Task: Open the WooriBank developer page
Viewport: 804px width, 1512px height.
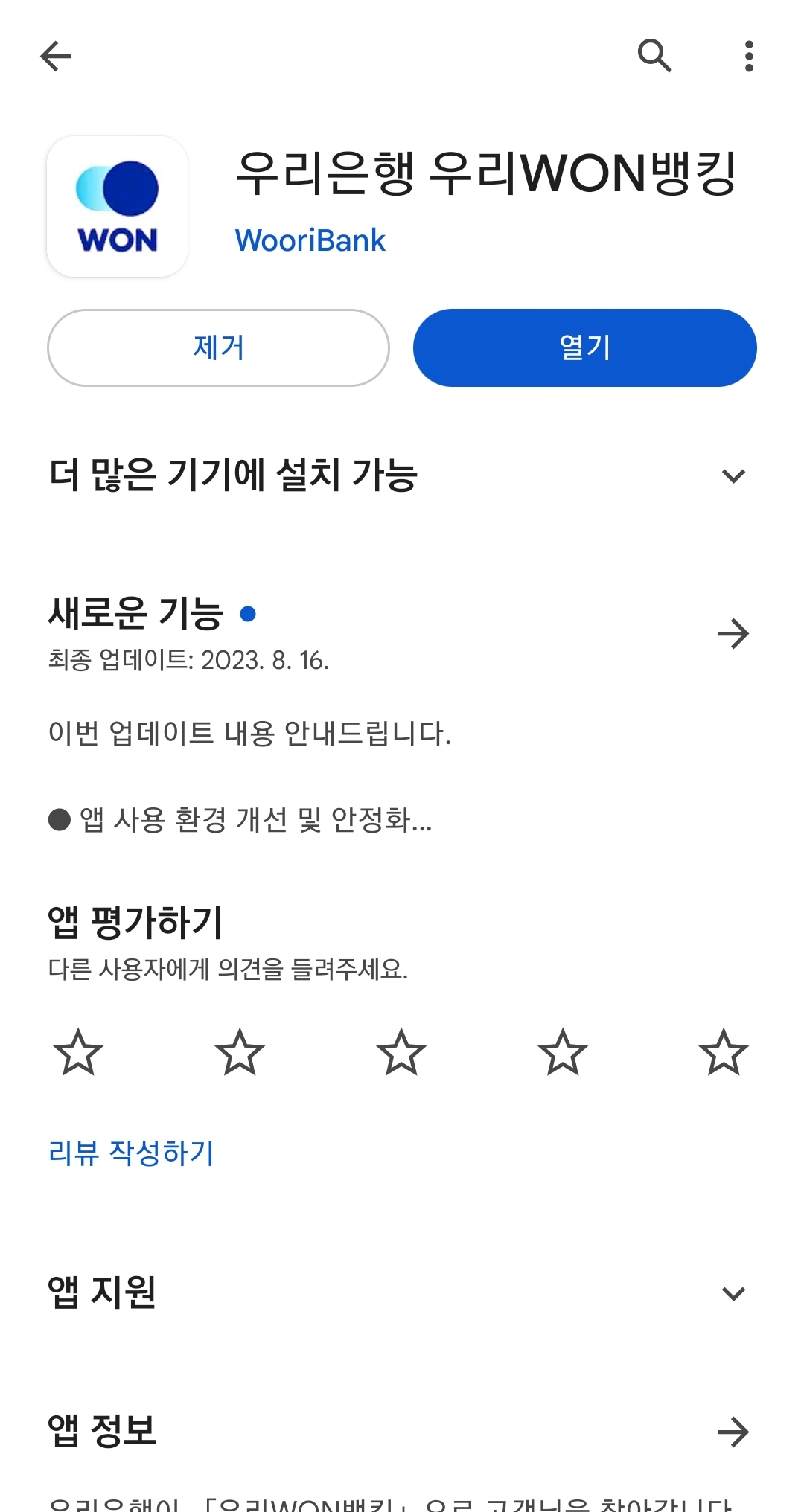Action: 310,239
